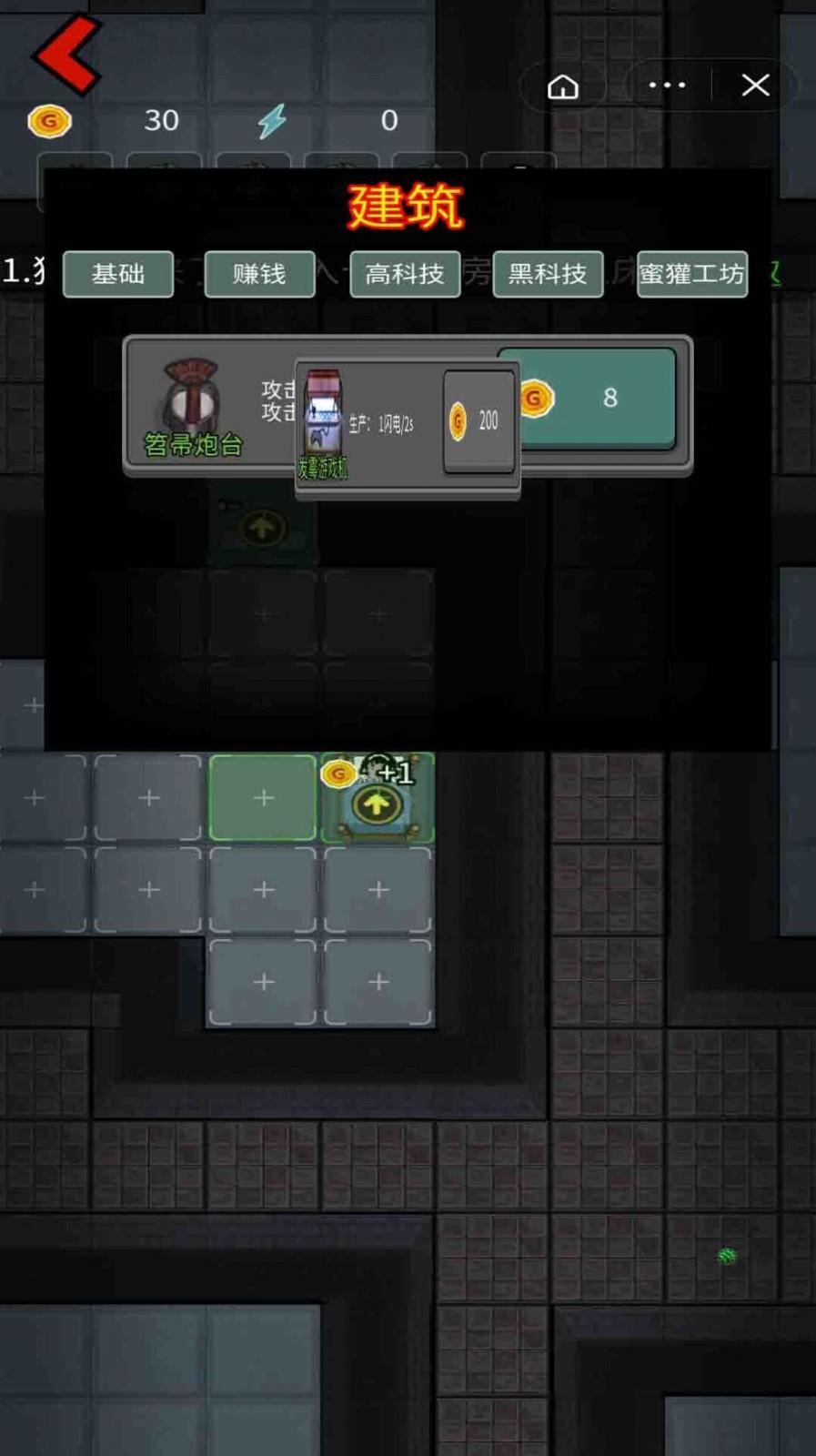The image size is (816, 1456).
Task: Buy the game machine for 200 gold
Action: click(x=479, y=420)
